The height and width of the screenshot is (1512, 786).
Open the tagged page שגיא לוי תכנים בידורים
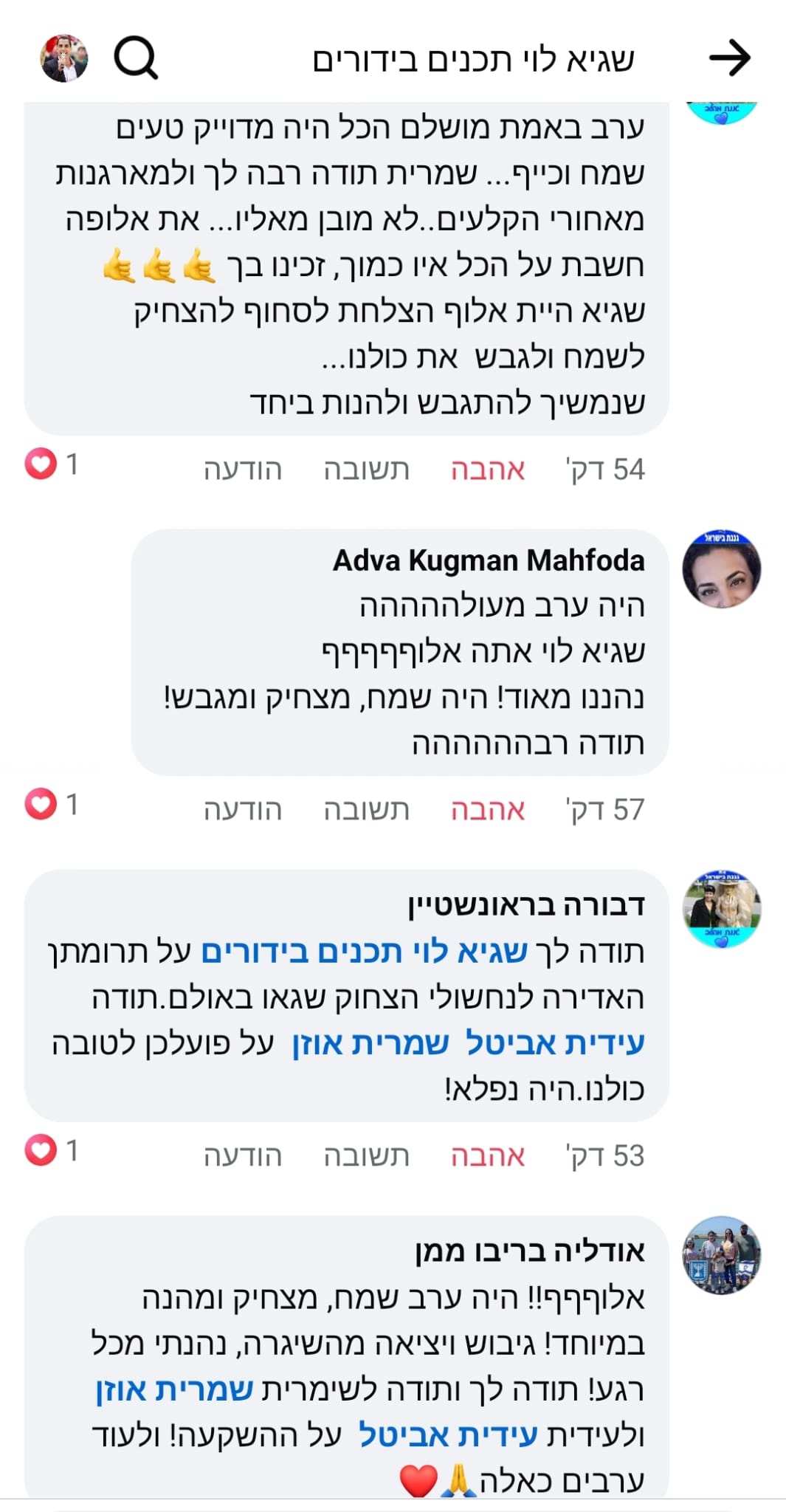tap(365, 952)
